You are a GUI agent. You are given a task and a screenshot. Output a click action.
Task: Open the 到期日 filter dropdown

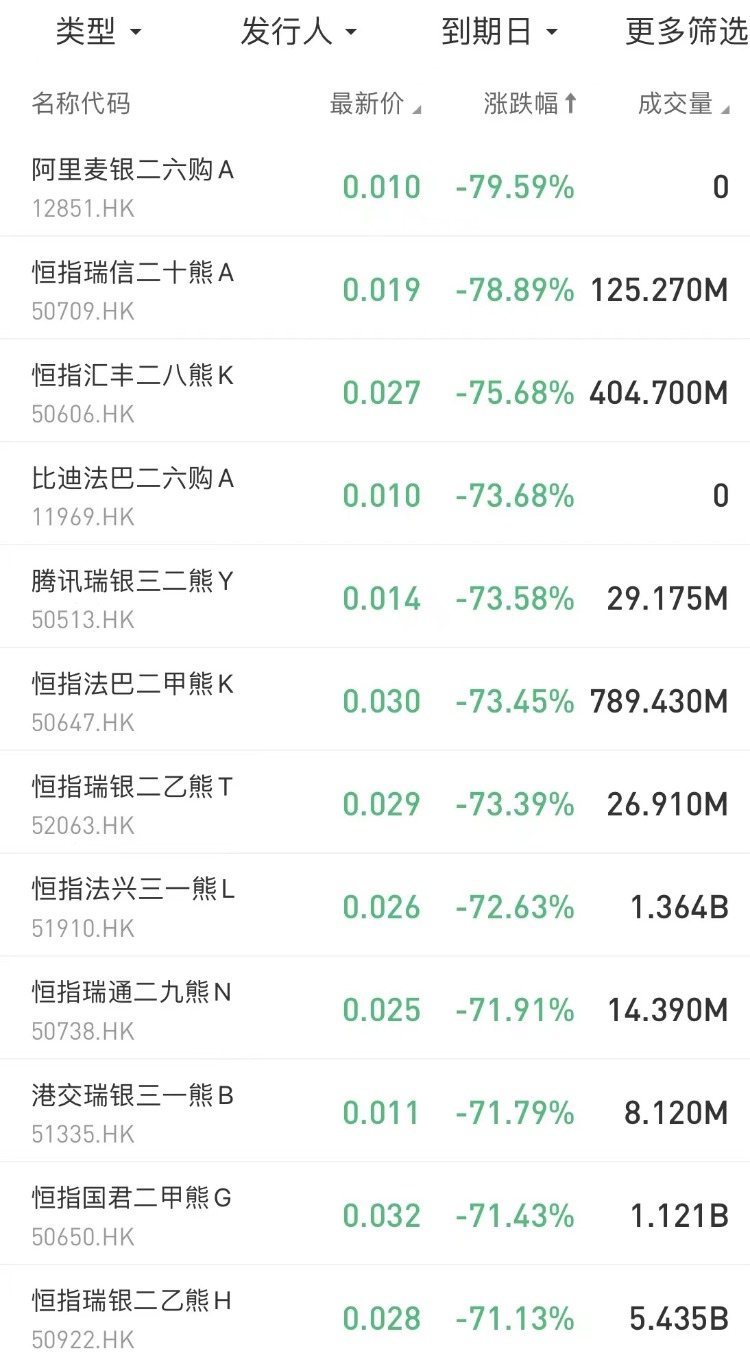(x=499, y=32)
